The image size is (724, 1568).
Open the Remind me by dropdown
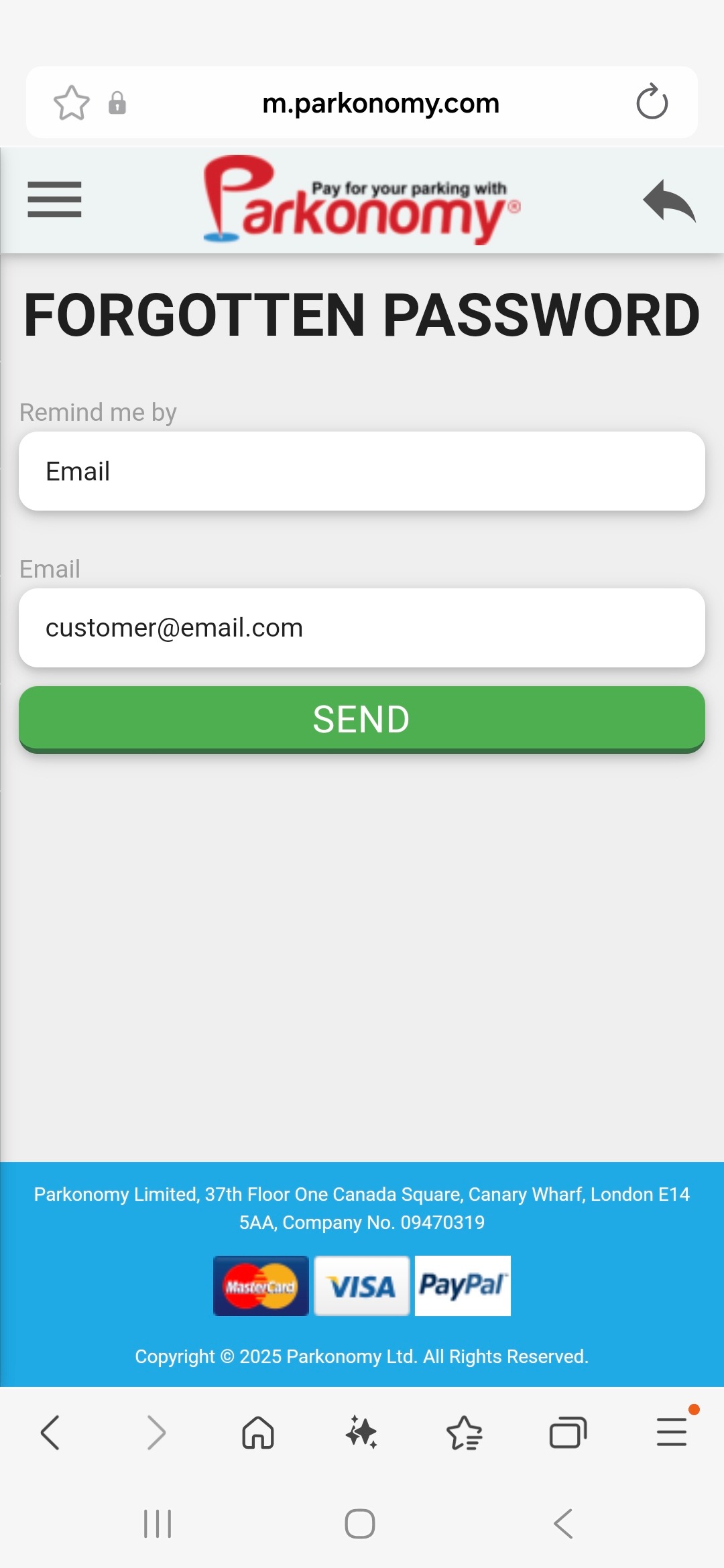362,471
